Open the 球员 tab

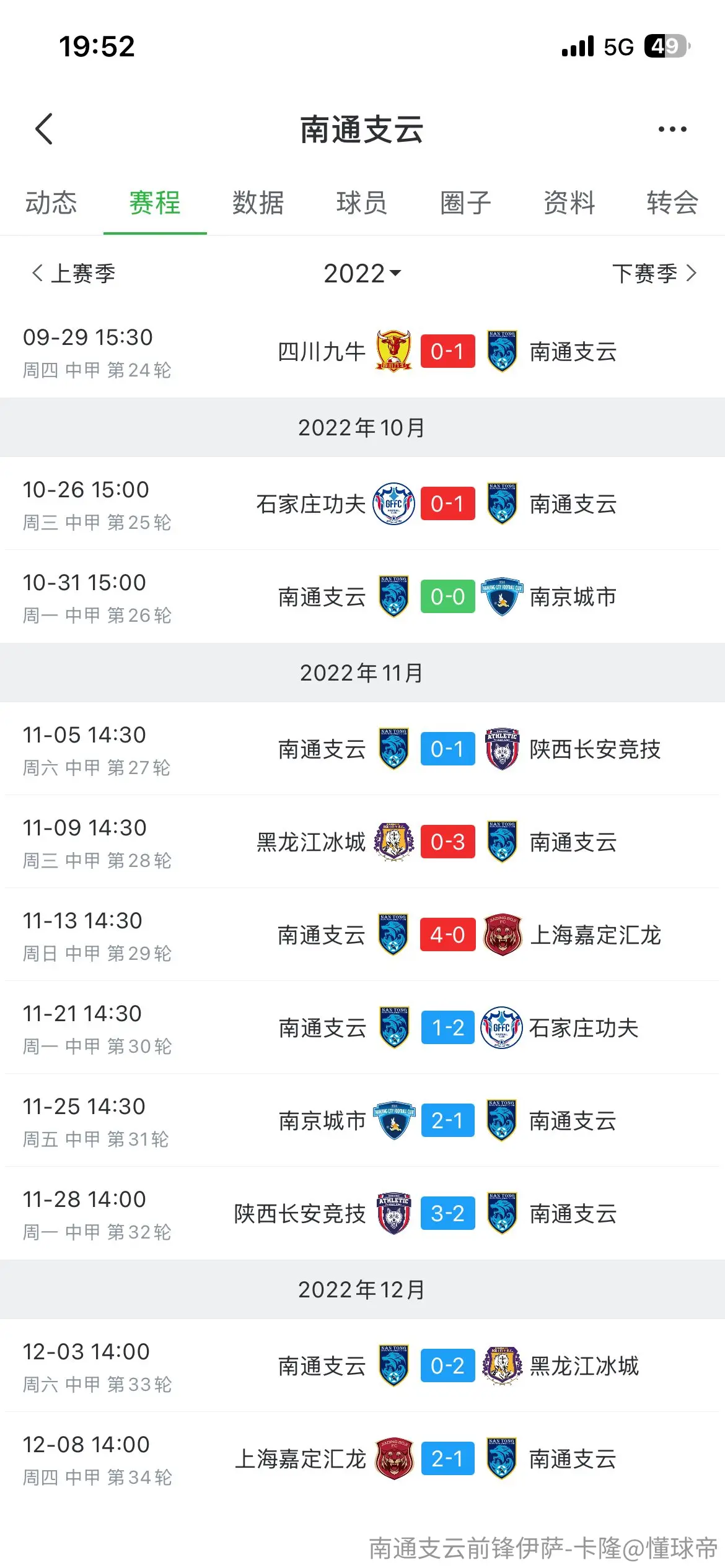click(x=362, y=203)
